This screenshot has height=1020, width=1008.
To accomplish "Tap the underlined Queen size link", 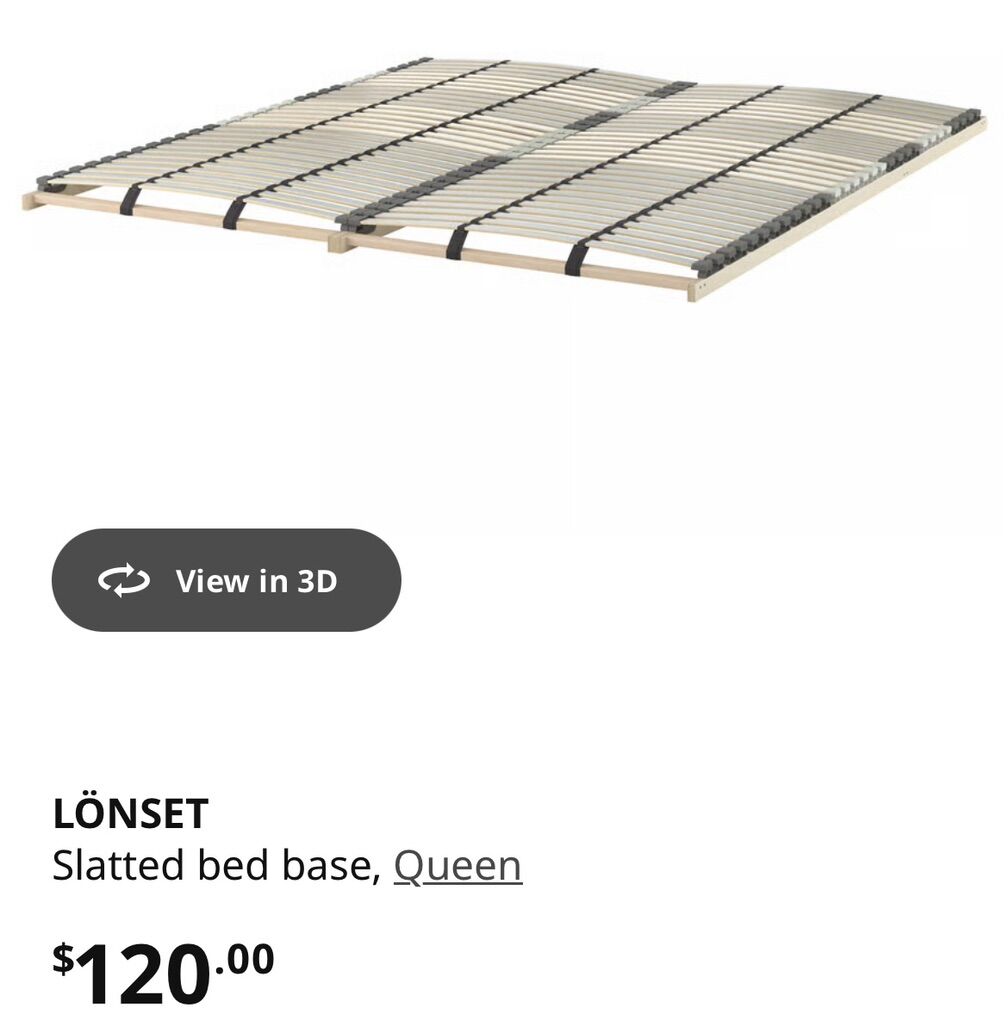I will 457,866.
